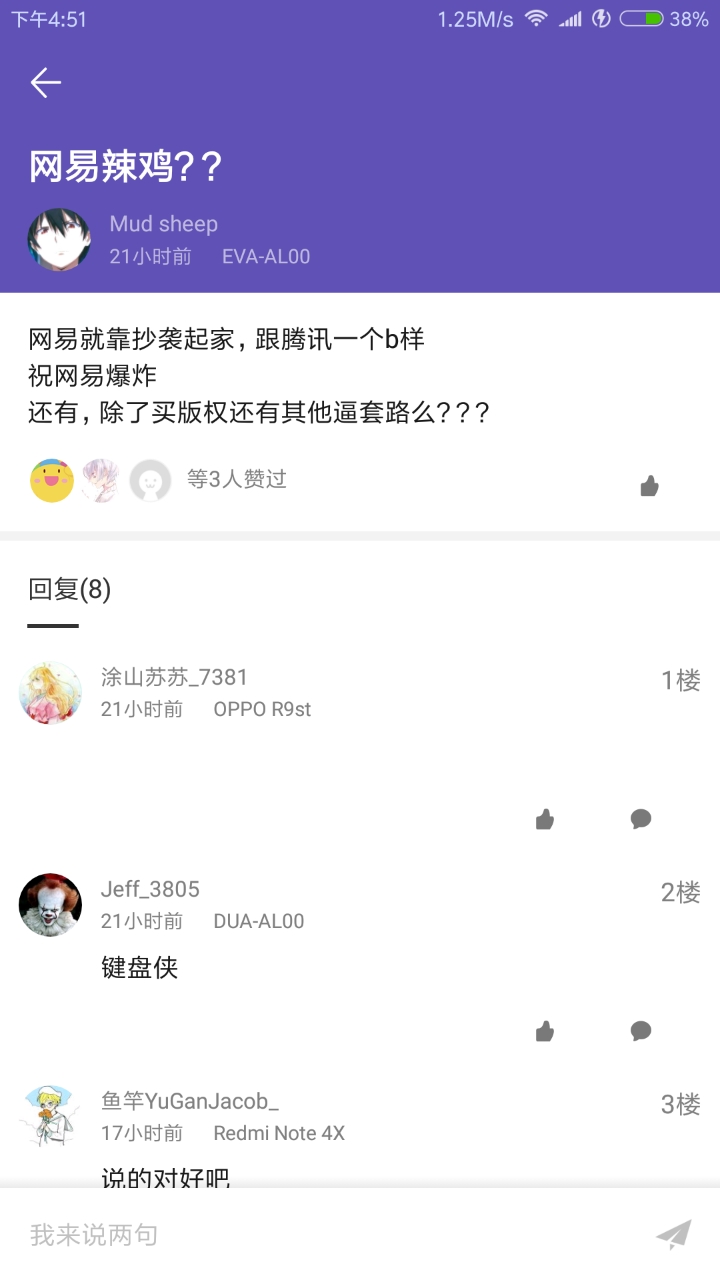
Task: Open Jeff_3805's avatar
Action: pos(50,905)
